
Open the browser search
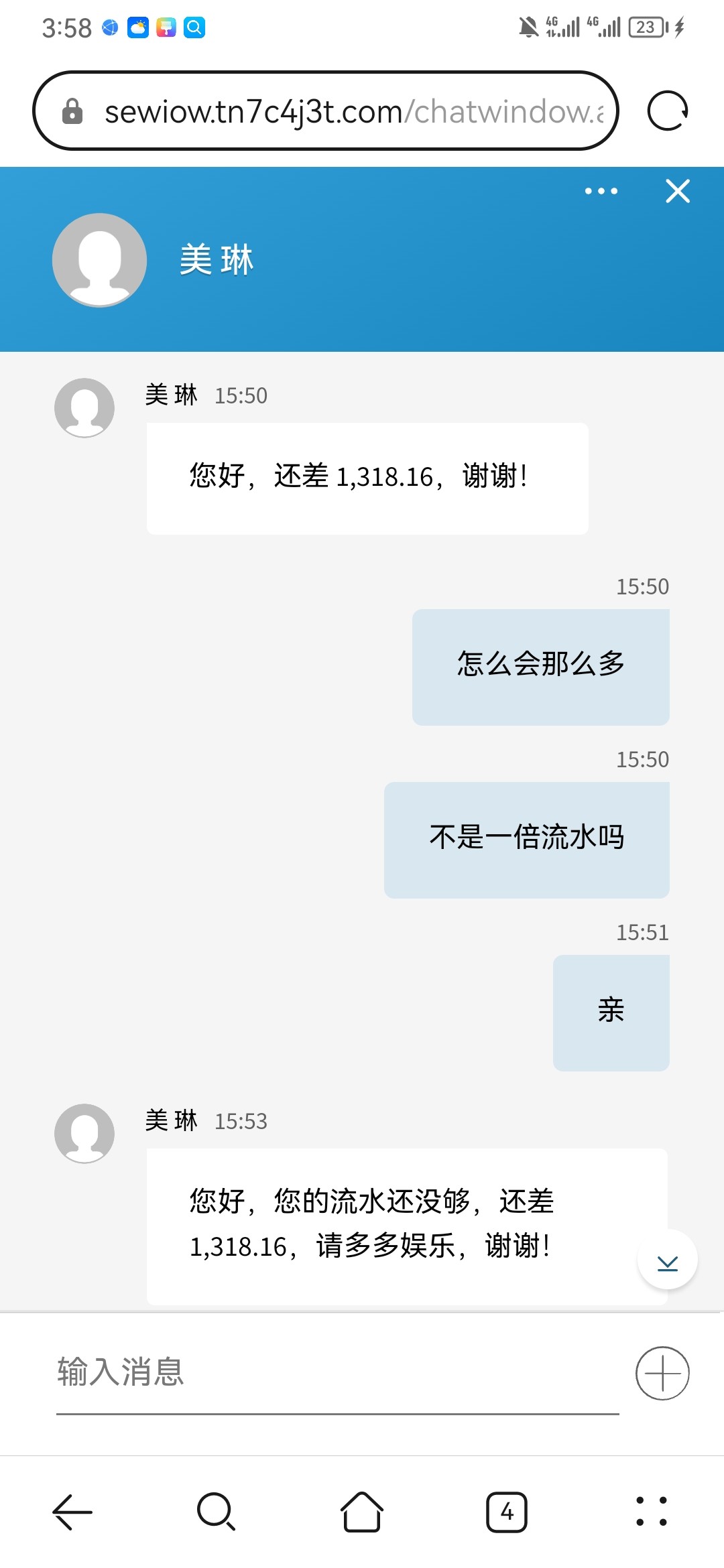click(x=216, y=1512)
